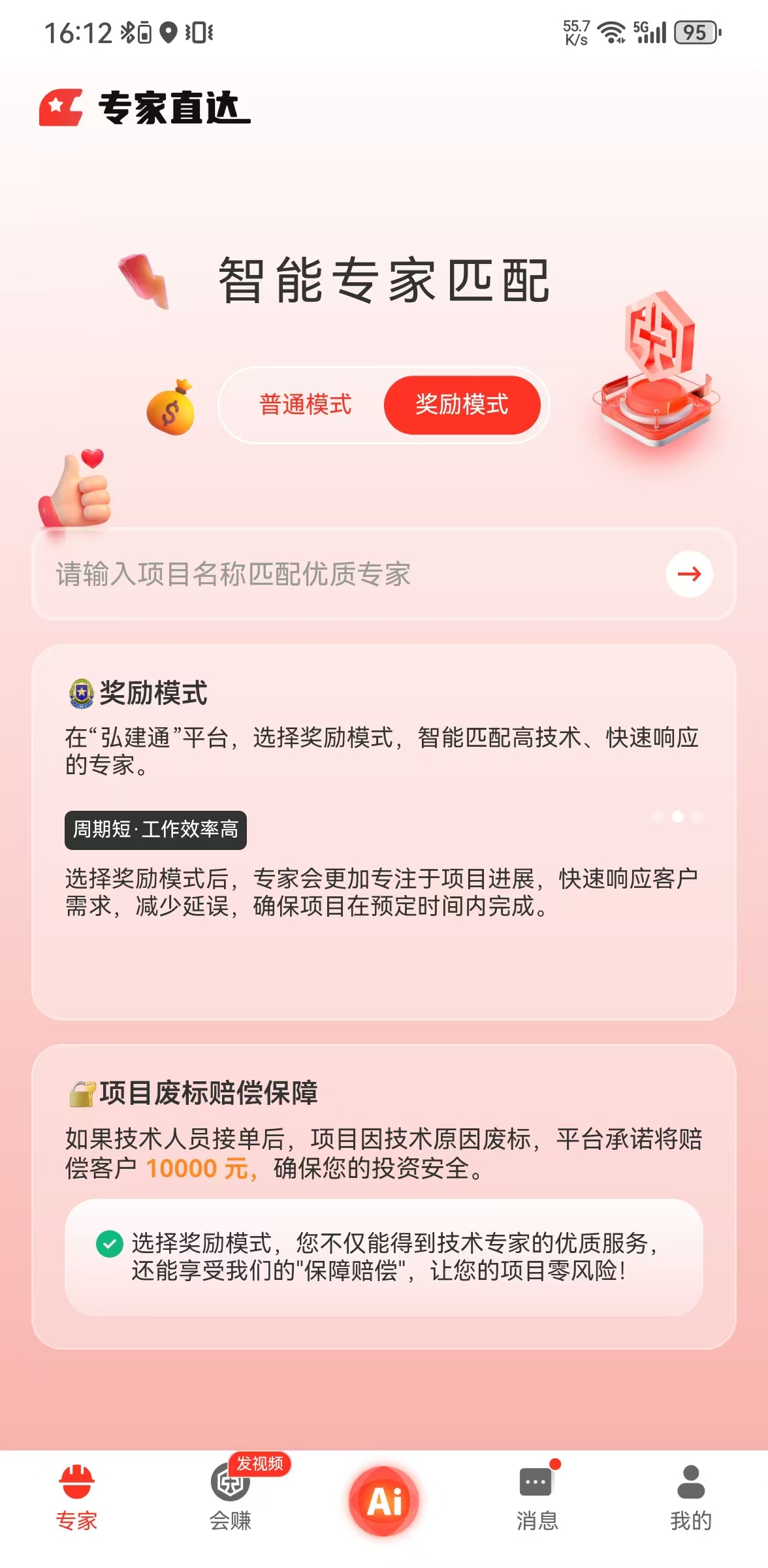Tap the 周期短·工作效率高 tag
Viewport: 768px width, 1568px height.
point(155,831)
